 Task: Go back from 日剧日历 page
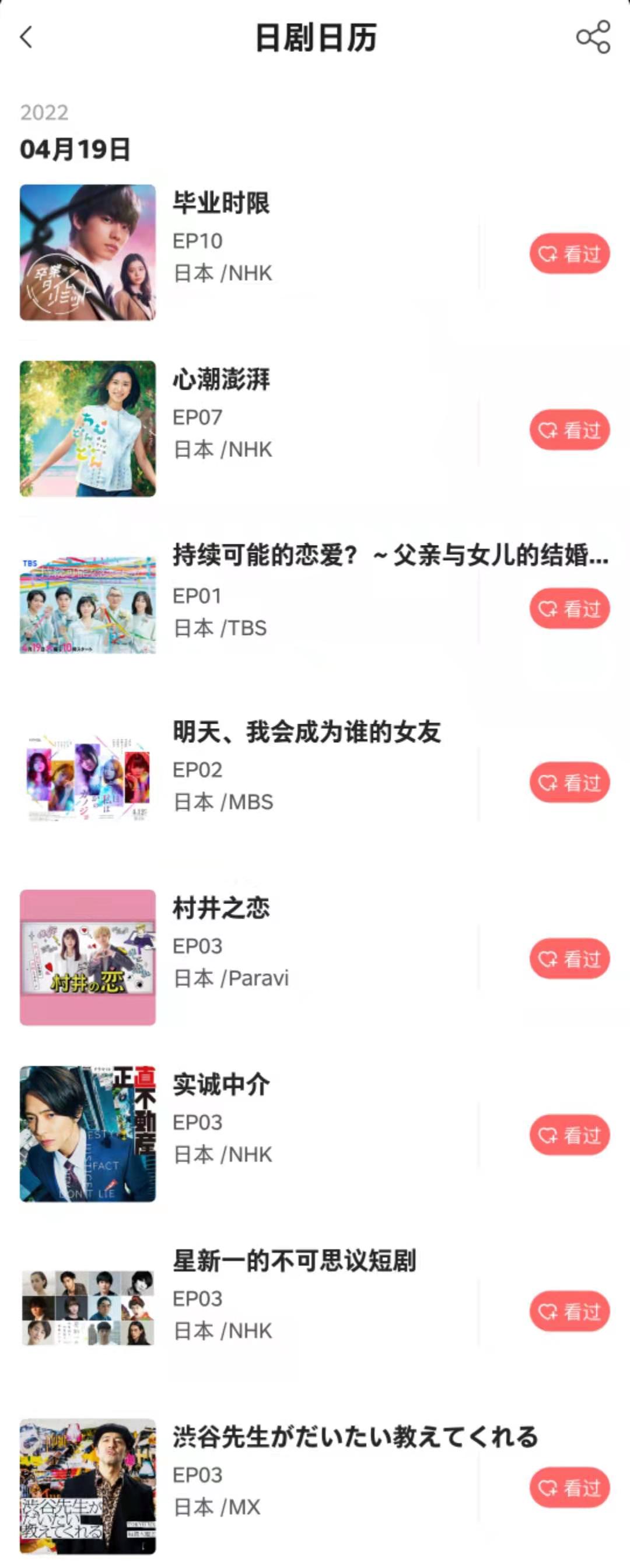click(x=26, y=37)
